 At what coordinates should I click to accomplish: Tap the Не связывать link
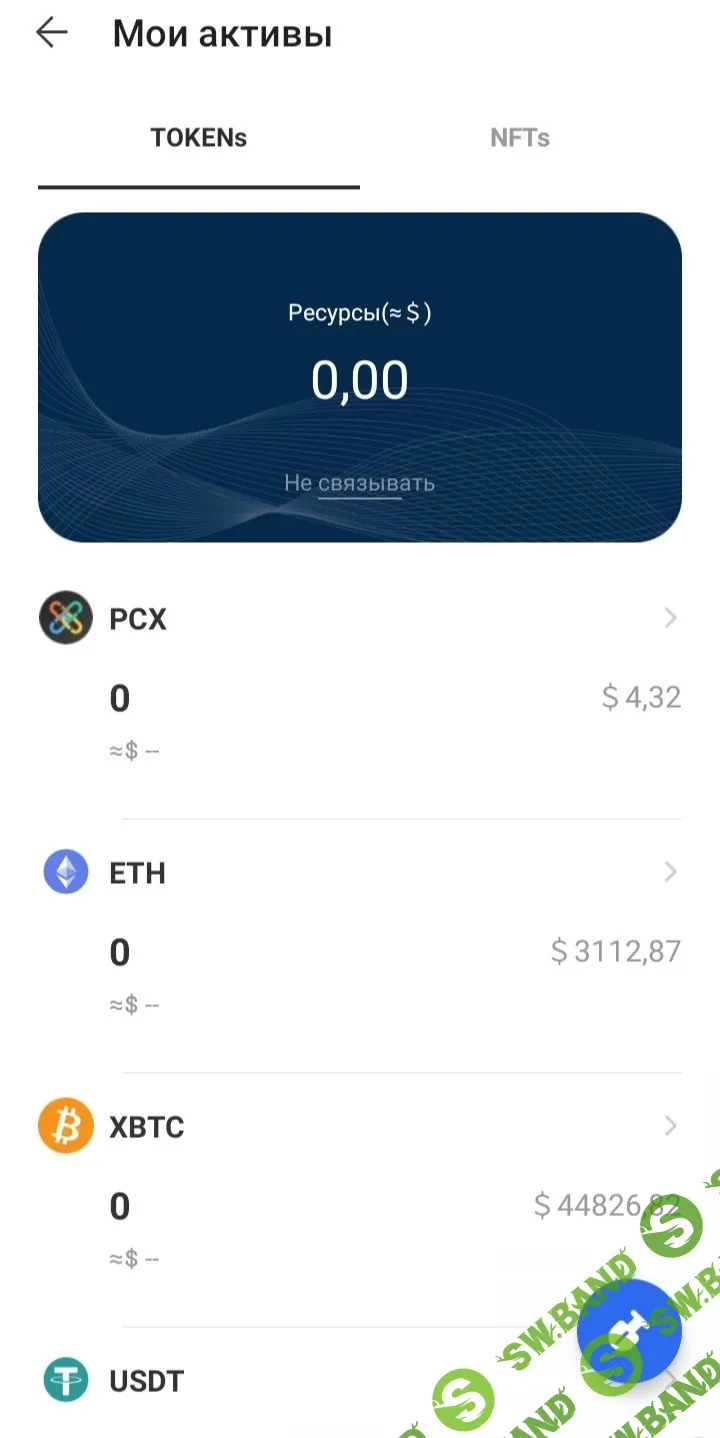tap(359, 483)
